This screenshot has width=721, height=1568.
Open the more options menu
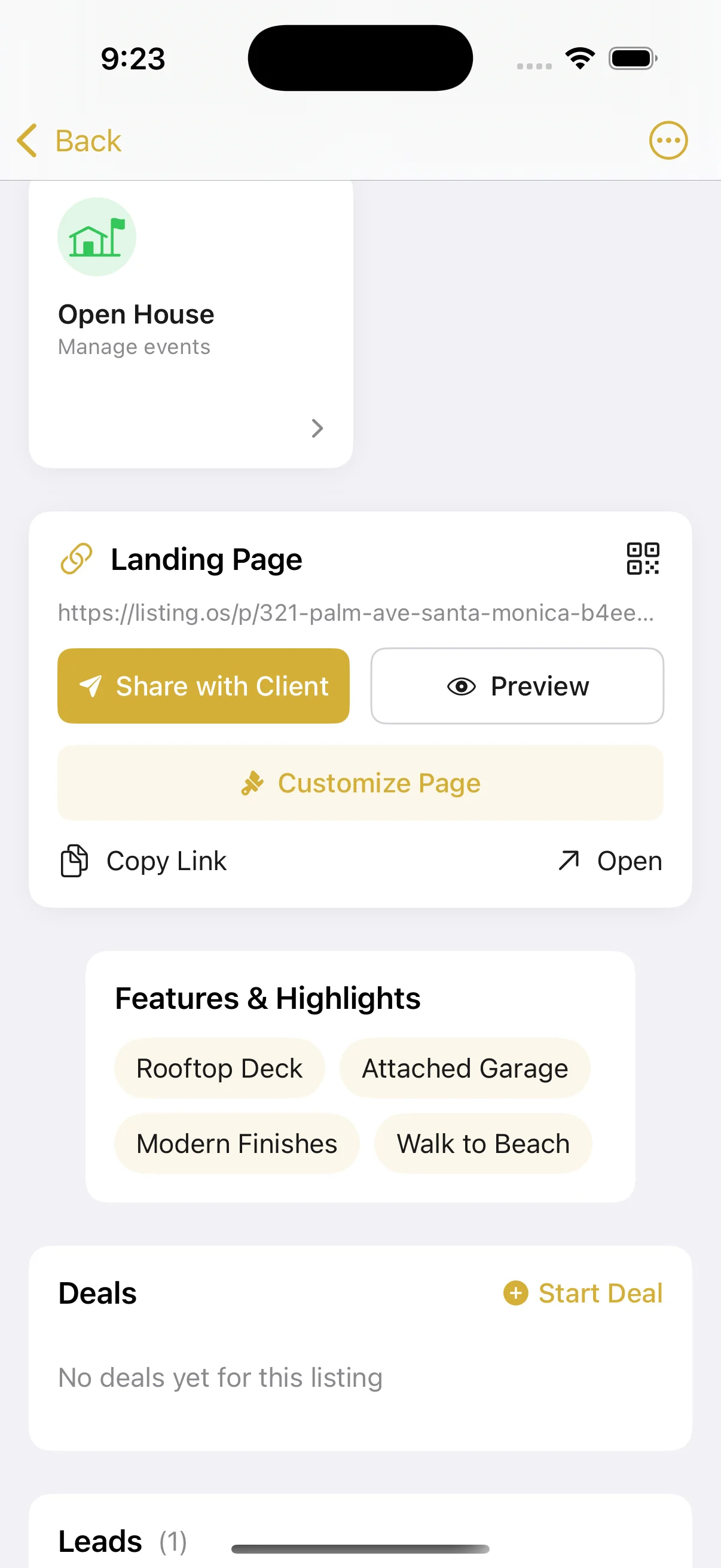(x=667, y=141)
